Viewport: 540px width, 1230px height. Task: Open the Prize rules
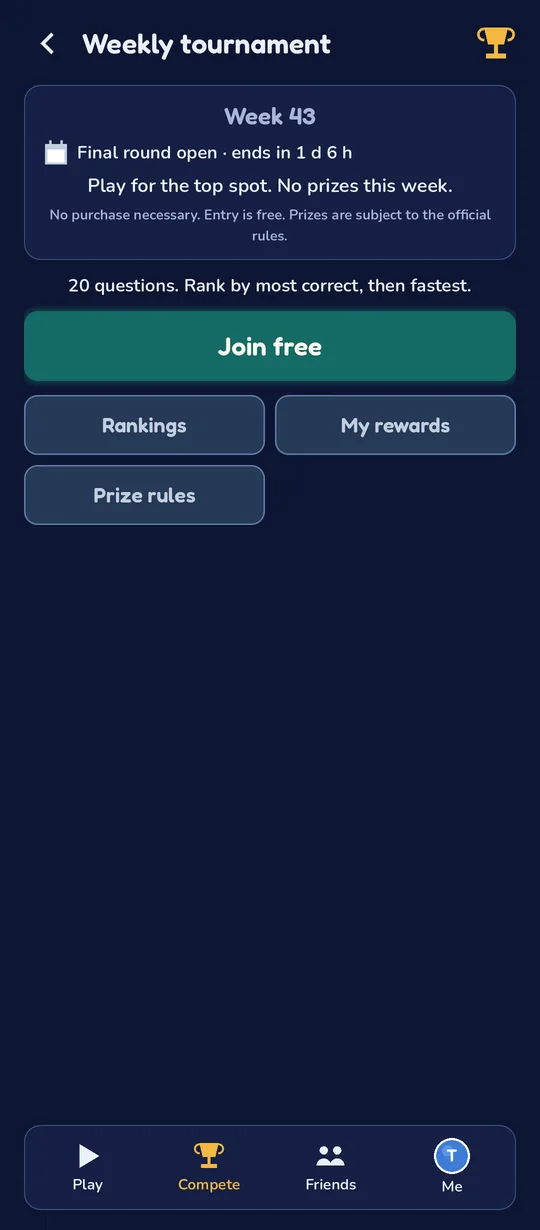[x=144, y=495]
